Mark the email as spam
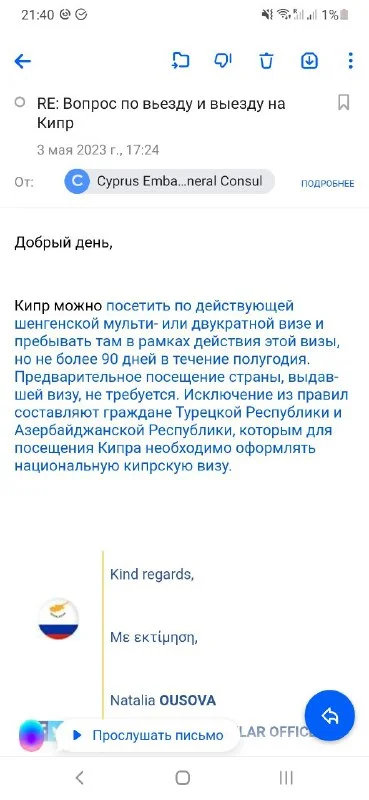 pos(223,61)
